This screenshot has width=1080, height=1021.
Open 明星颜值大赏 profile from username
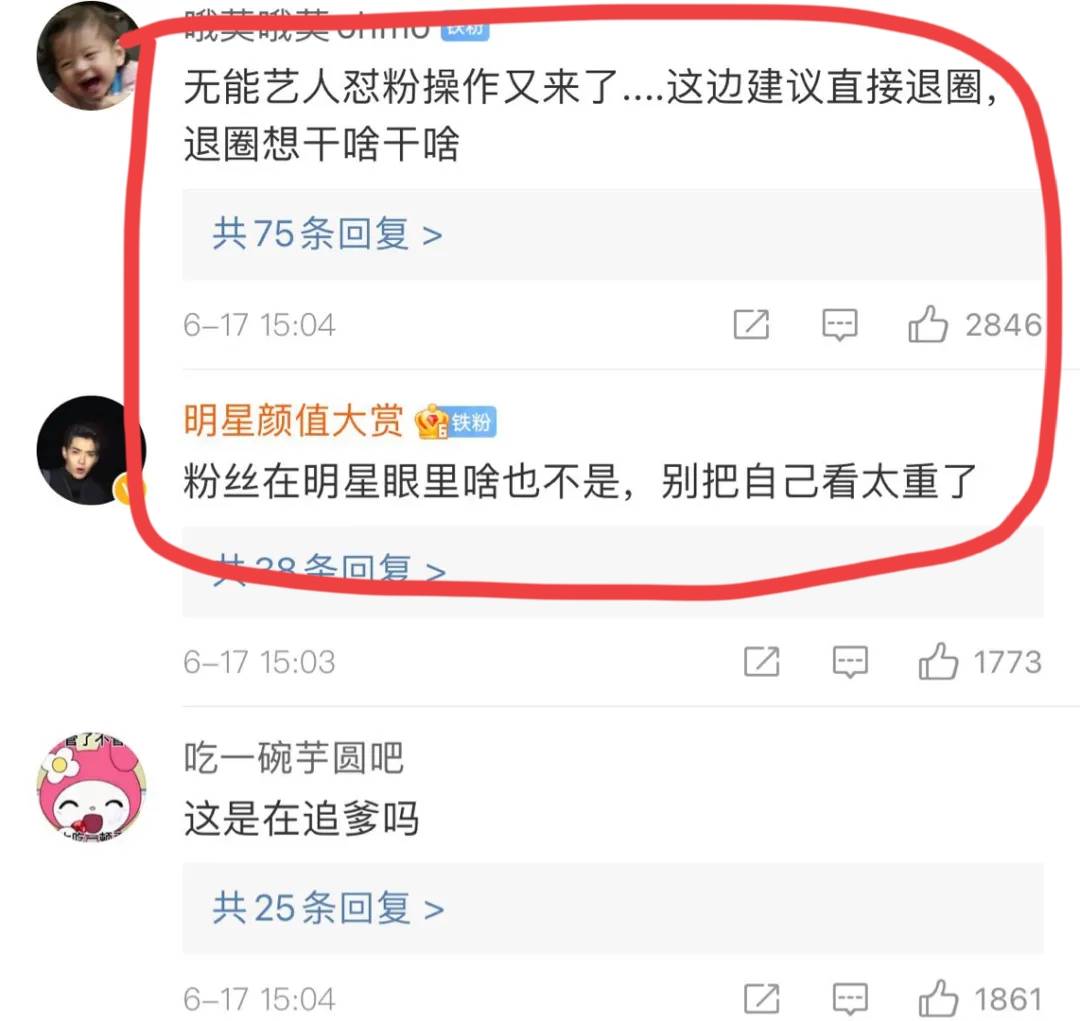click(293, 421)
